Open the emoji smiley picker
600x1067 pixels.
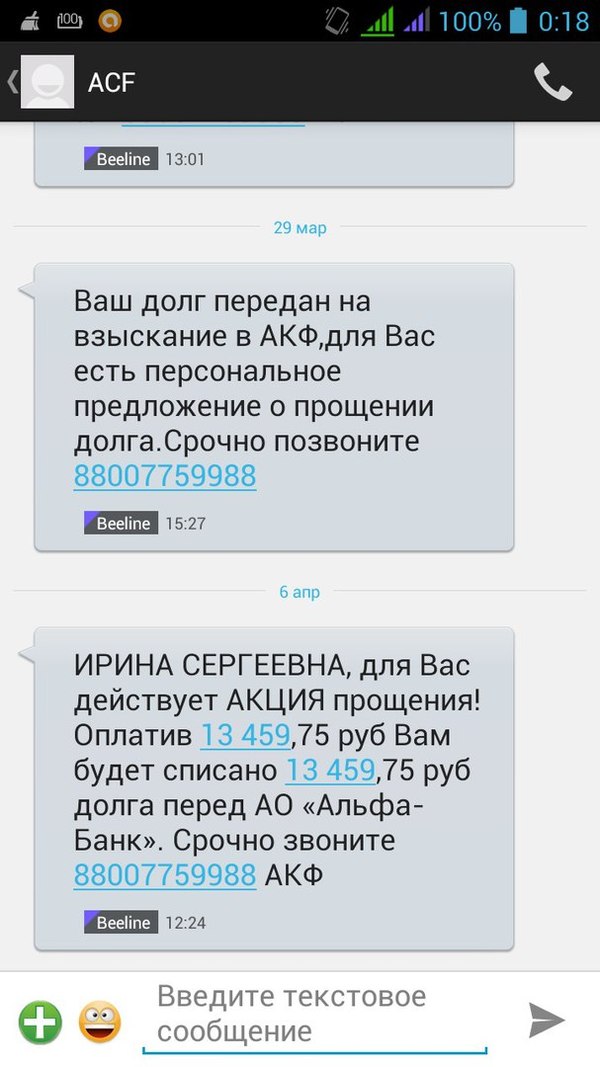pyautogui.click(x=100, y=1021)
